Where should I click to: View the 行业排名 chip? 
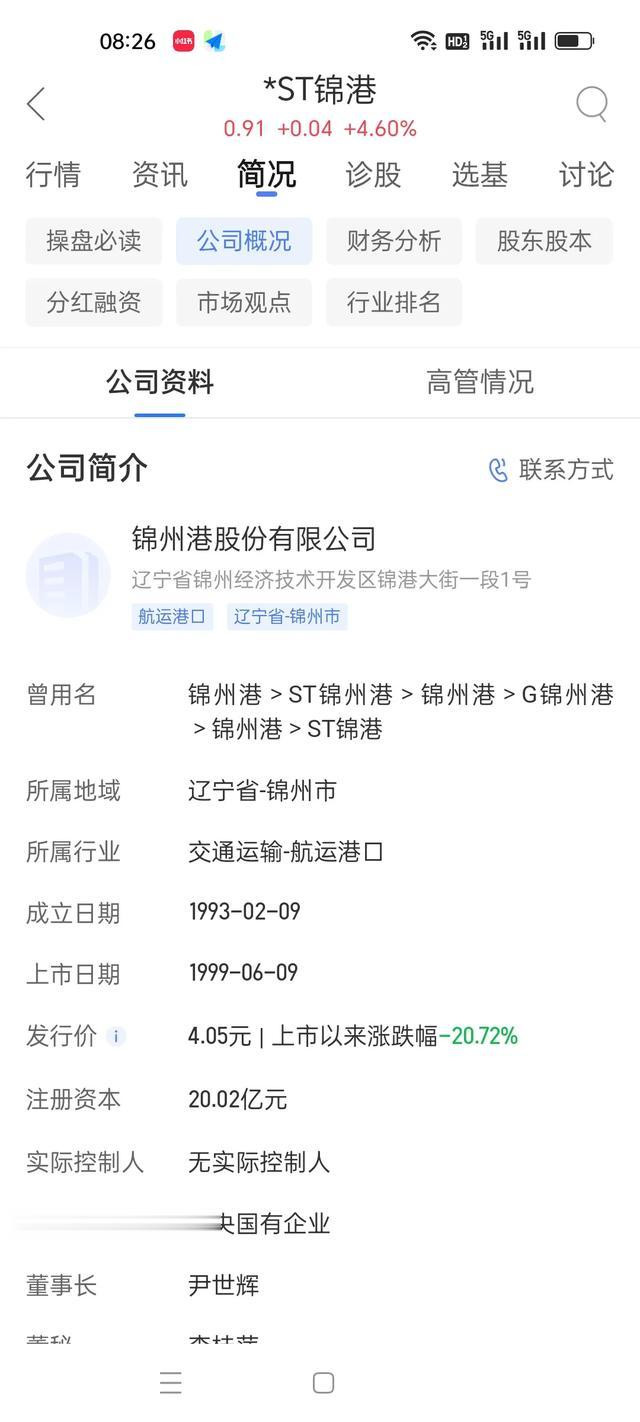click(394, 302)
